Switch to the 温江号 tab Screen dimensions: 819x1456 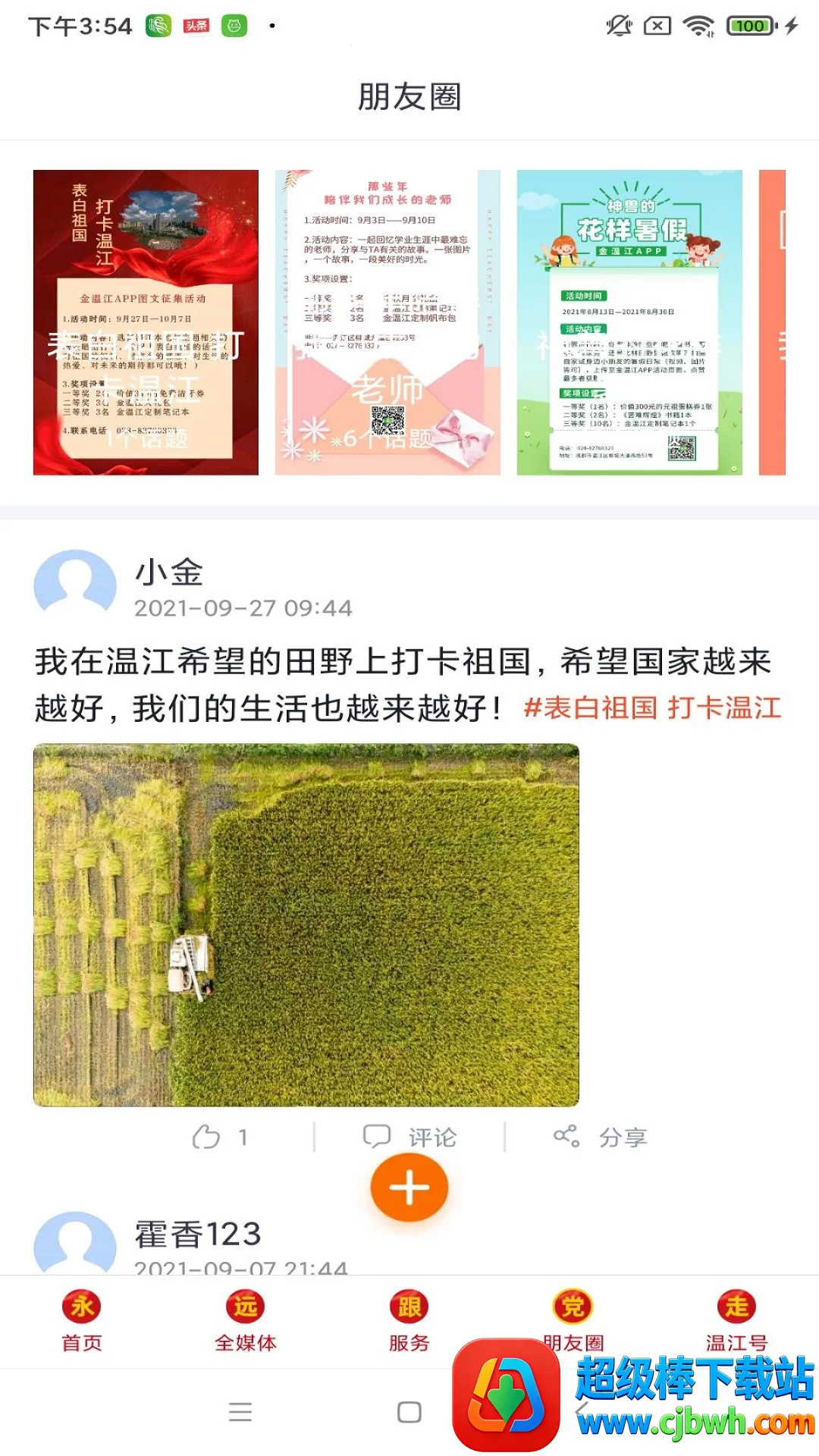coord(737,1319)
